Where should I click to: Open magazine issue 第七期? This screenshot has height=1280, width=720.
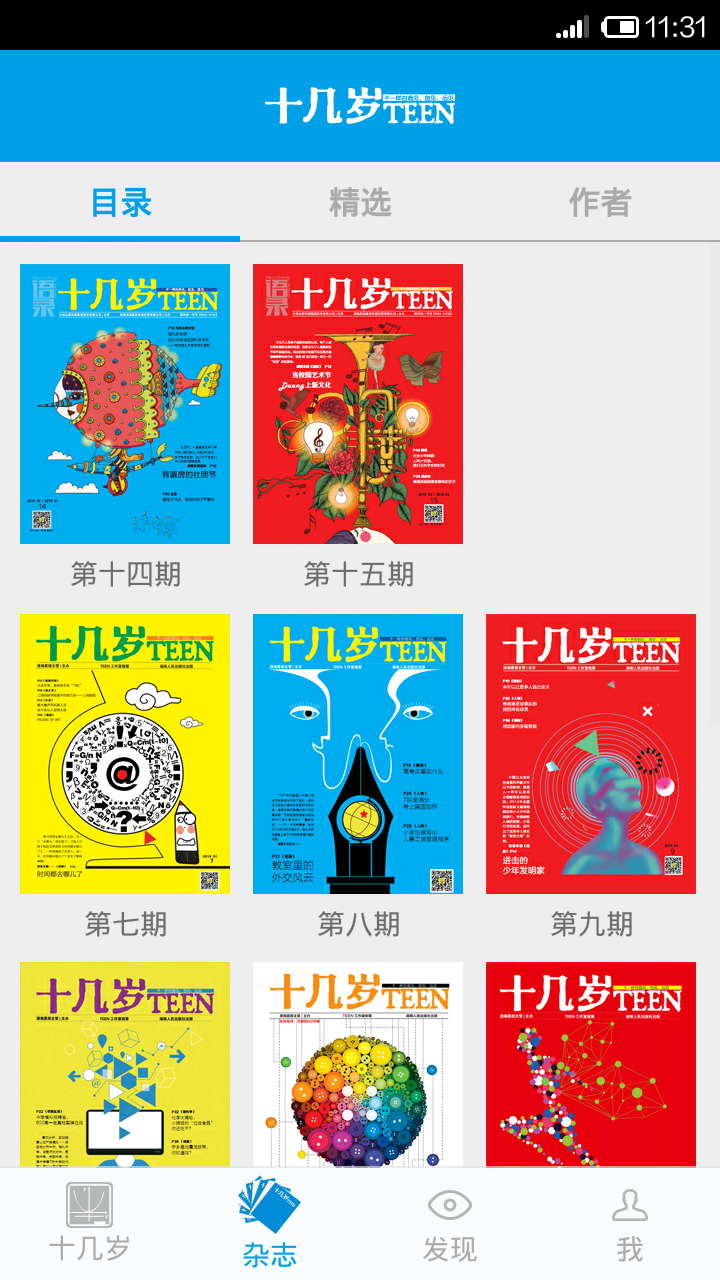125,754
